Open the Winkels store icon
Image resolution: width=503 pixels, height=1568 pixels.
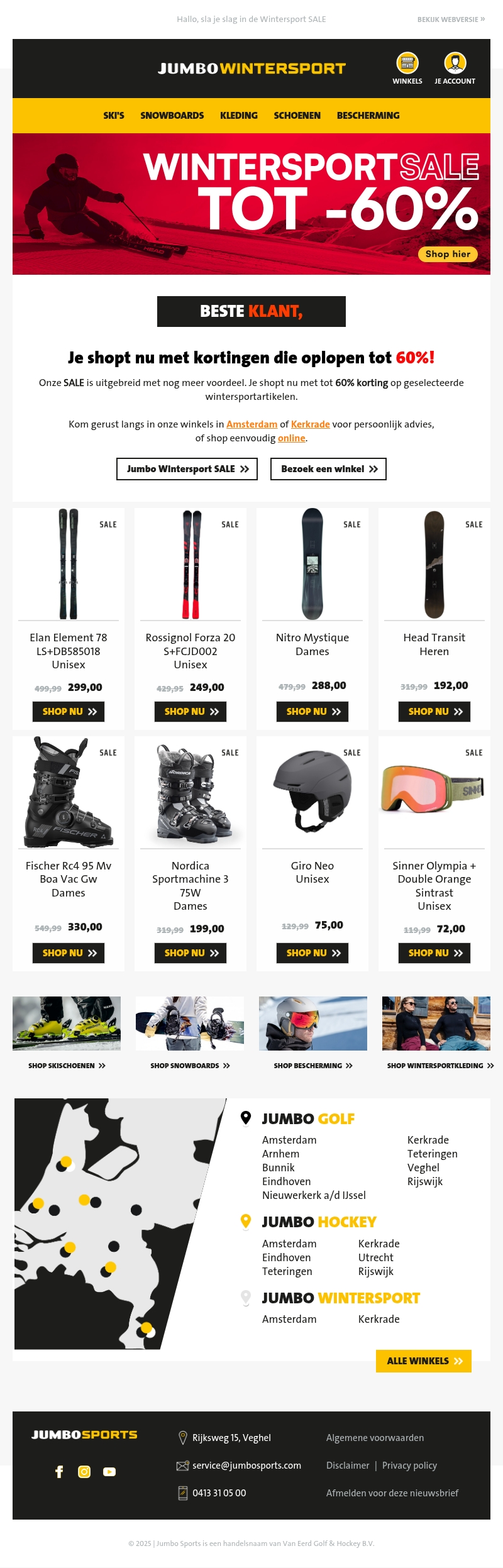(x=407, y=63)
